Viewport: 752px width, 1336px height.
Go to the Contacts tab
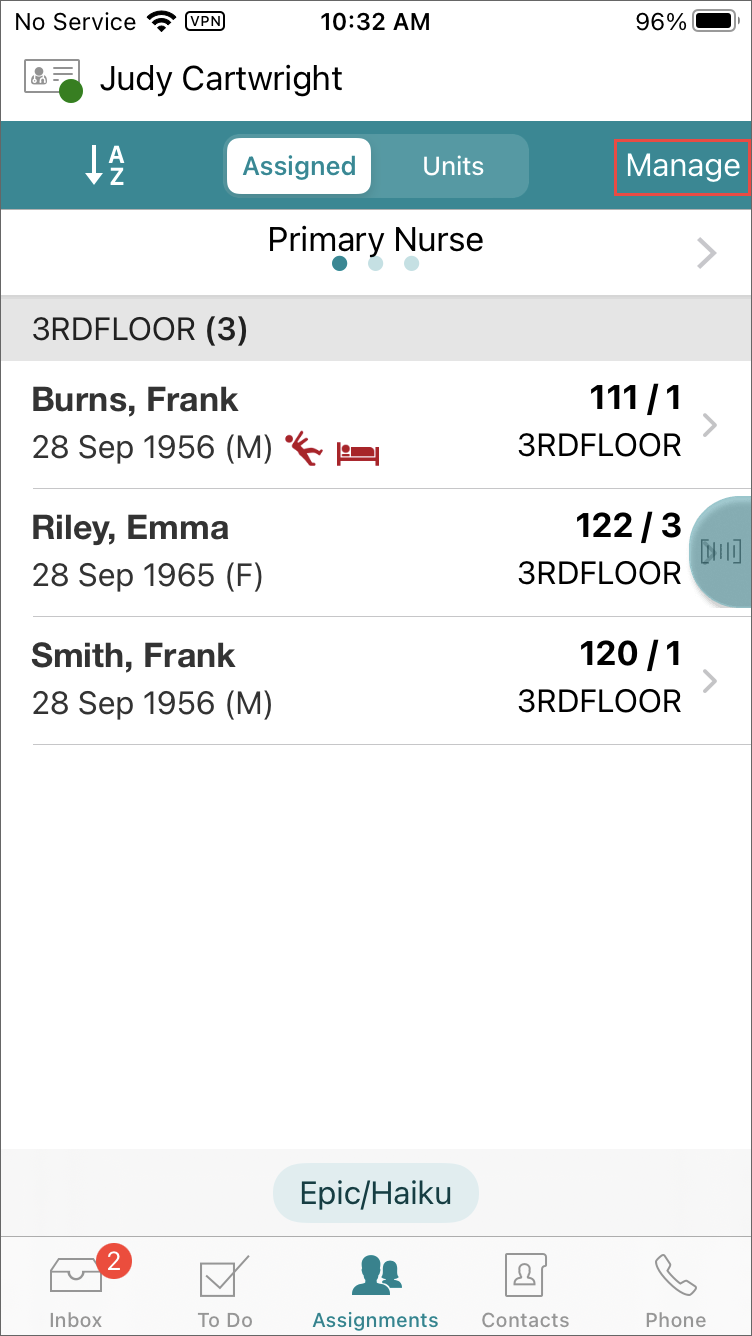click(525, 1291)
